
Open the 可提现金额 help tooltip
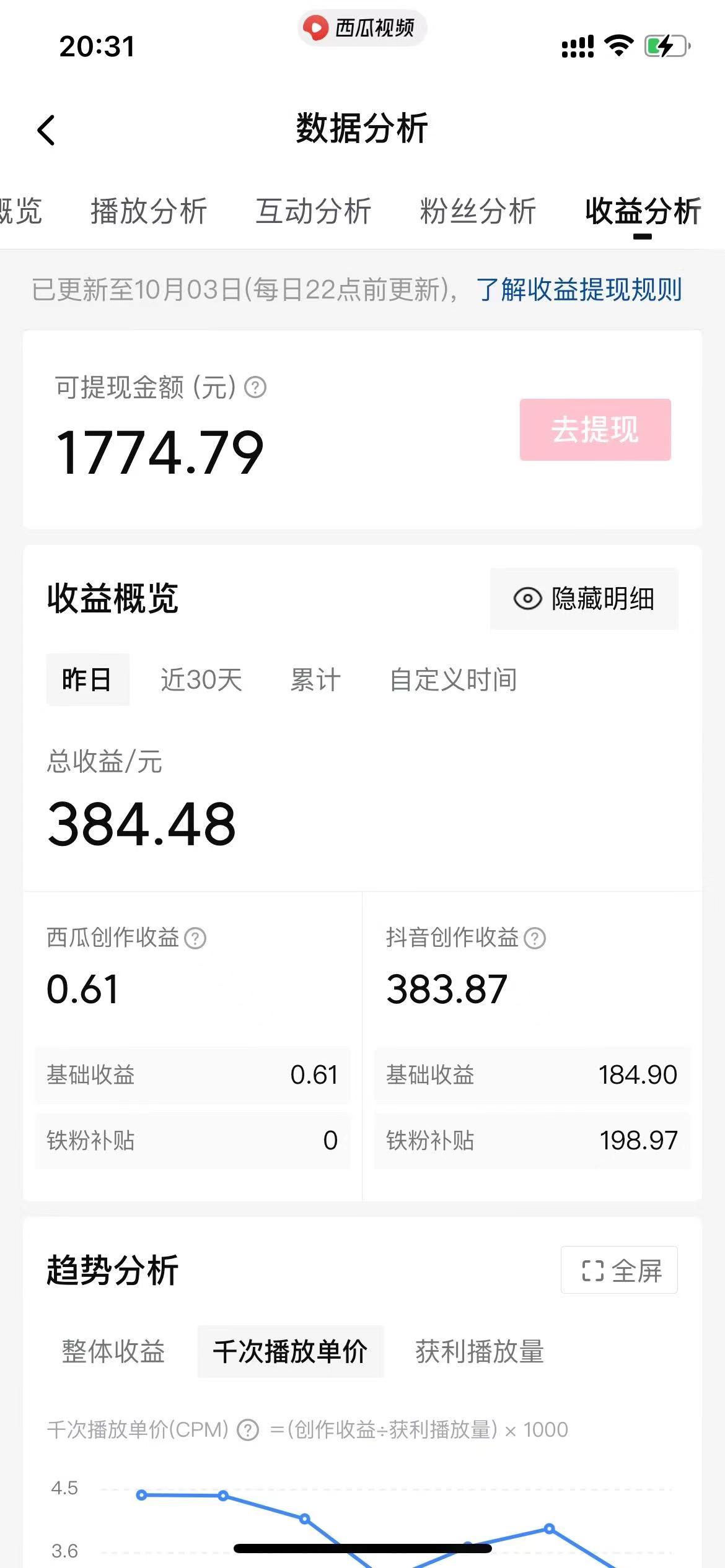click(x=255, y=388)
